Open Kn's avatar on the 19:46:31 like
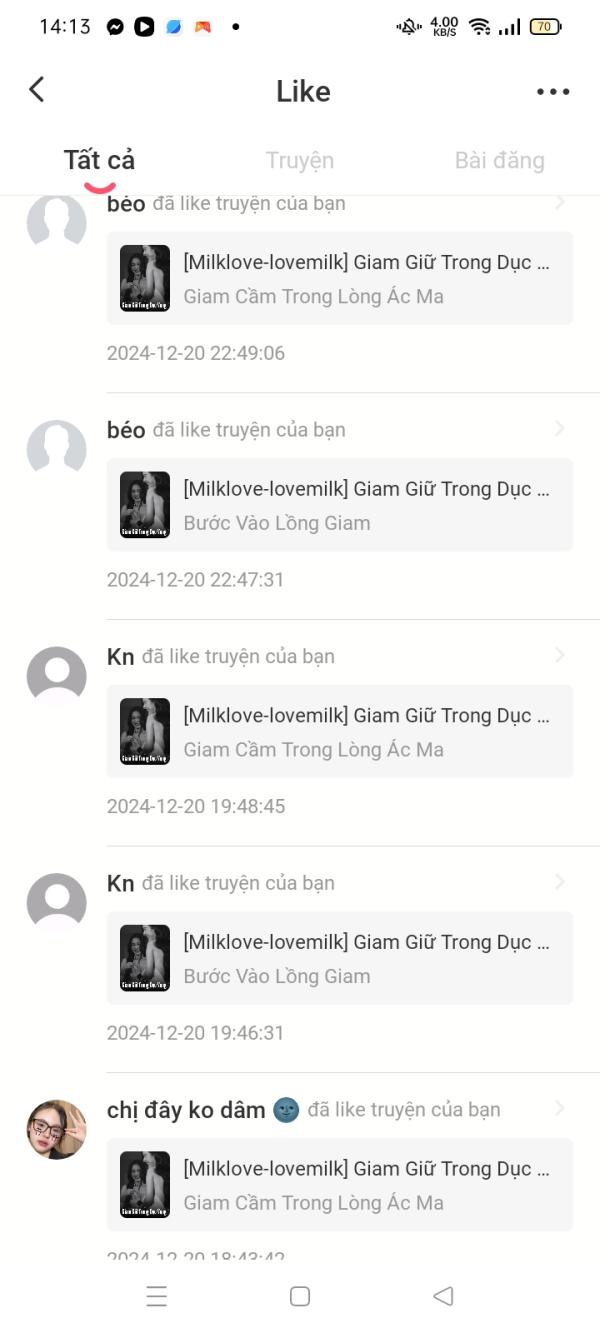This screenshot has height=1333, width=600. tap(56, 903)
